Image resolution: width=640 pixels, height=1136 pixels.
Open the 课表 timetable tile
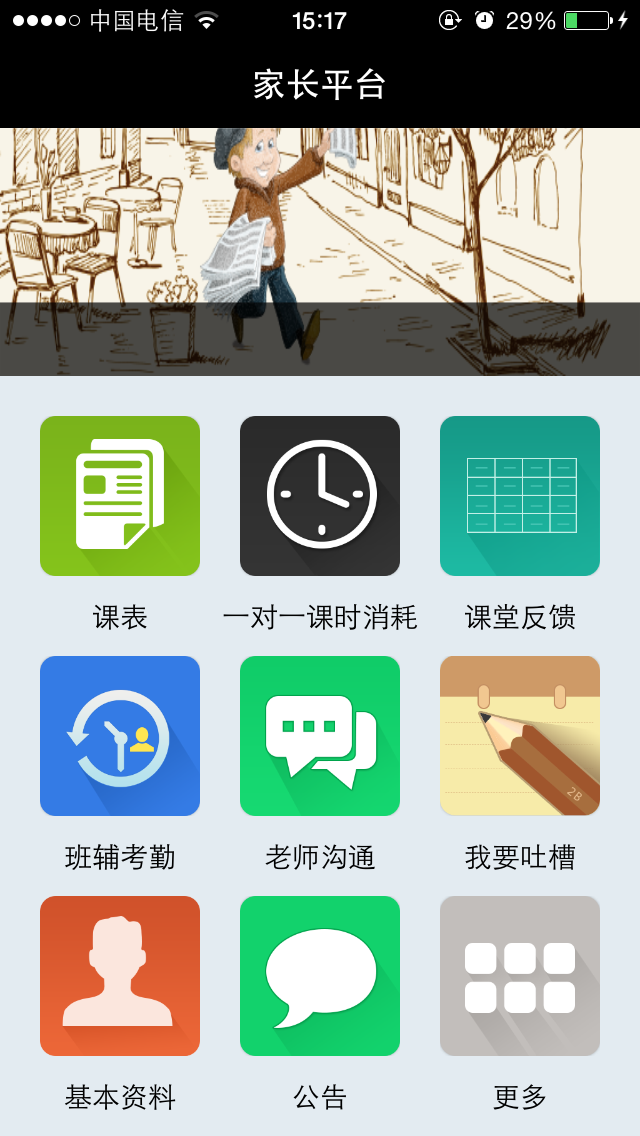(x=120, y=496)
